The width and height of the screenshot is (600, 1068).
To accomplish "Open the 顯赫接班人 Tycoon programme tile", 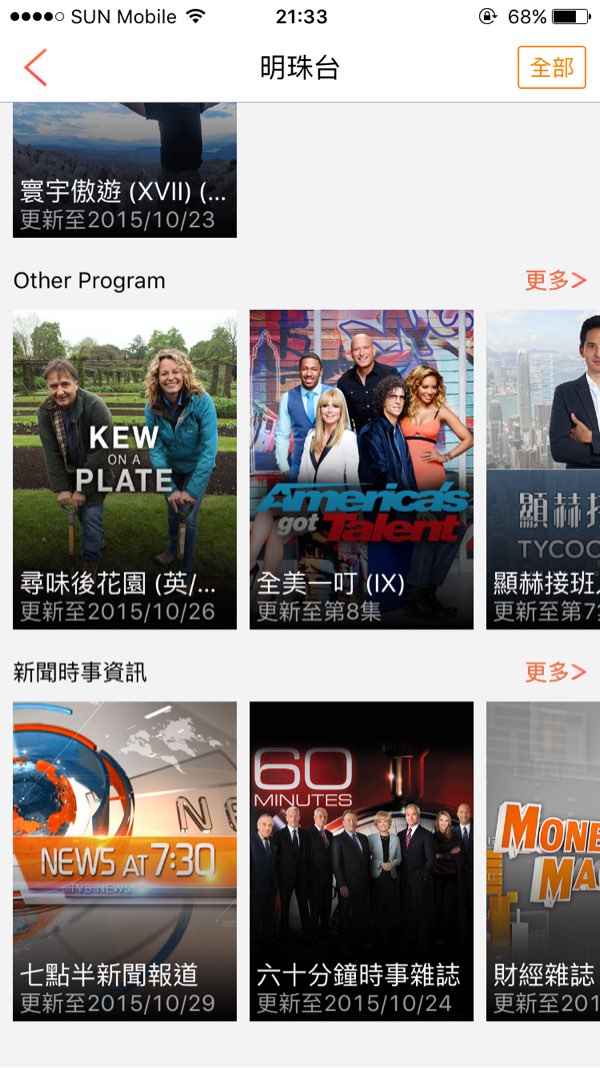I will 543,469.
